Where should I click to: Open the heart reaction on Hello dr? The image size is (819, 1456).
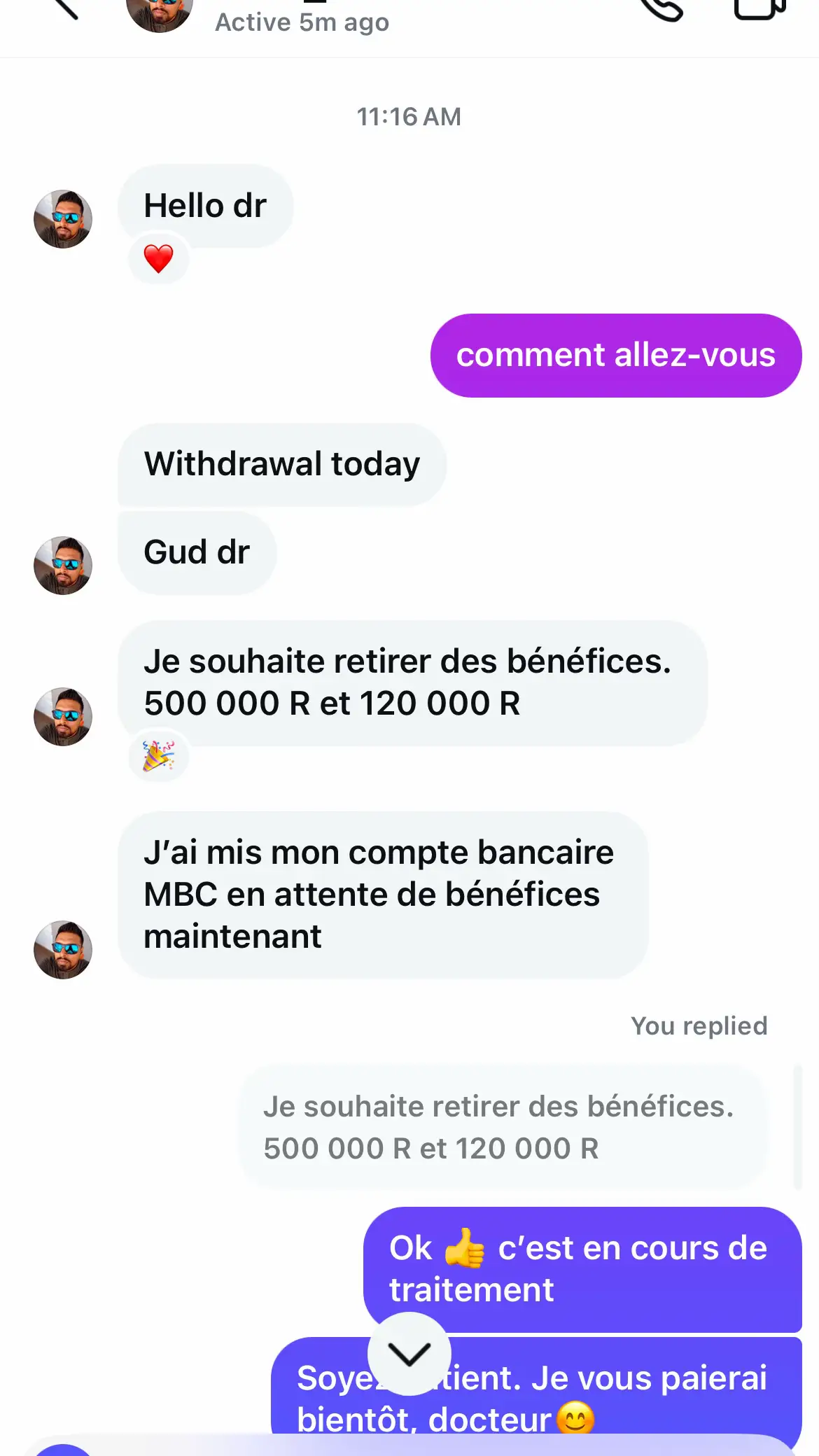pyautogui.click(x=159, y=259)
